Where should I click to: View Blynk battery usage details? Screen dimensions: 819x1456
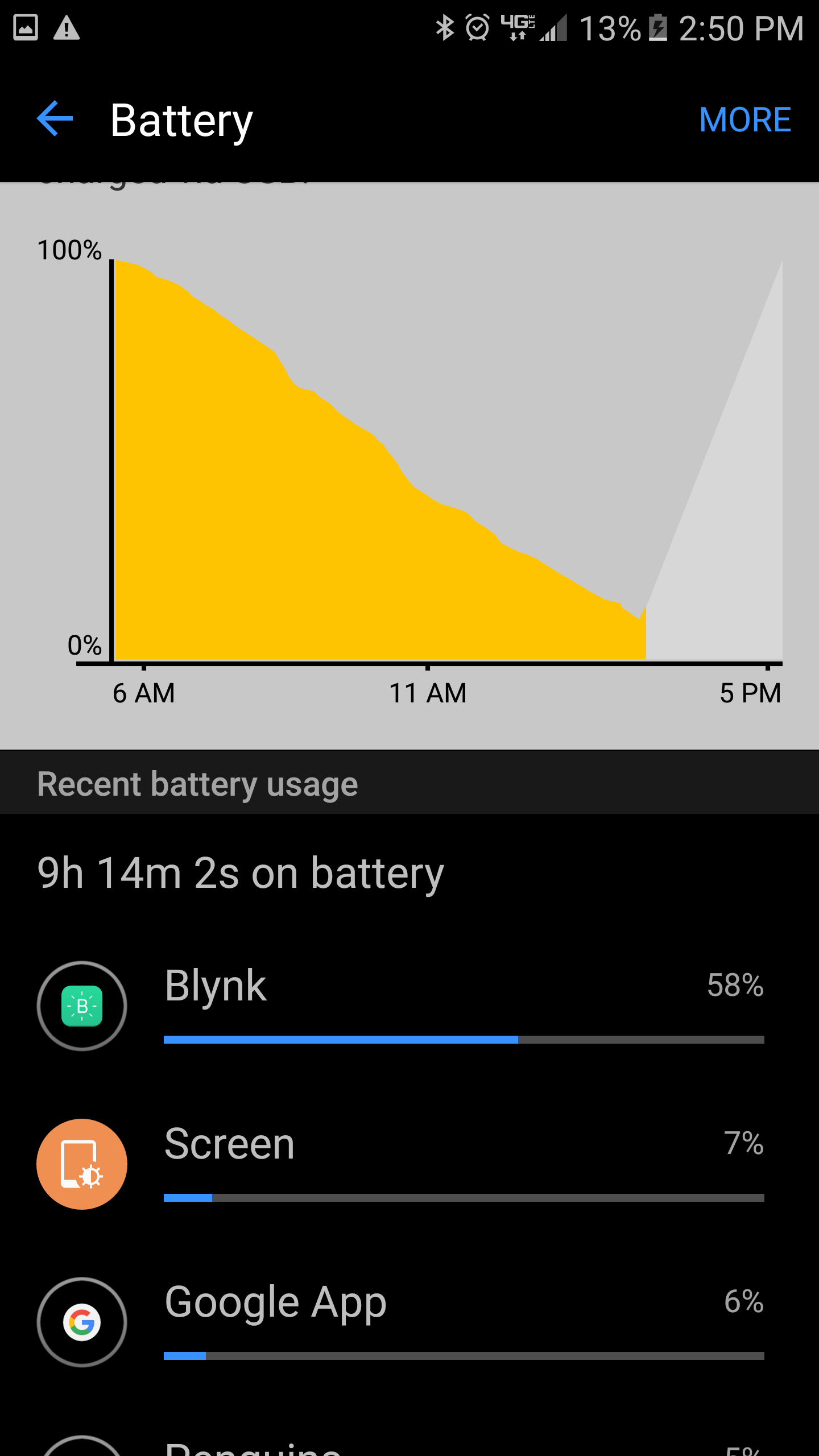pyautogui.click(x=409, y=1006)
